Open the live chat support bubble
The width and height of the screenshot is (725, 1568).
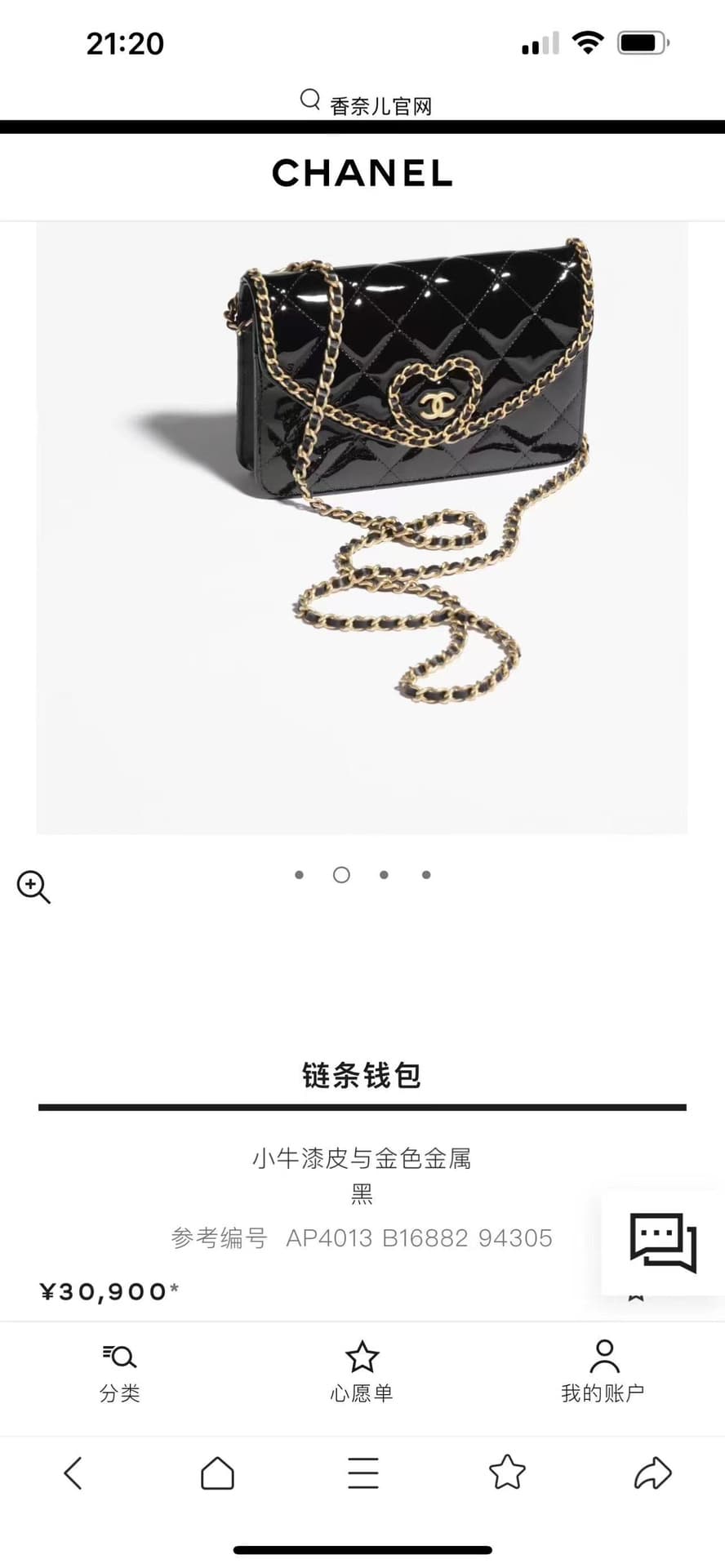click(662, 1243)
